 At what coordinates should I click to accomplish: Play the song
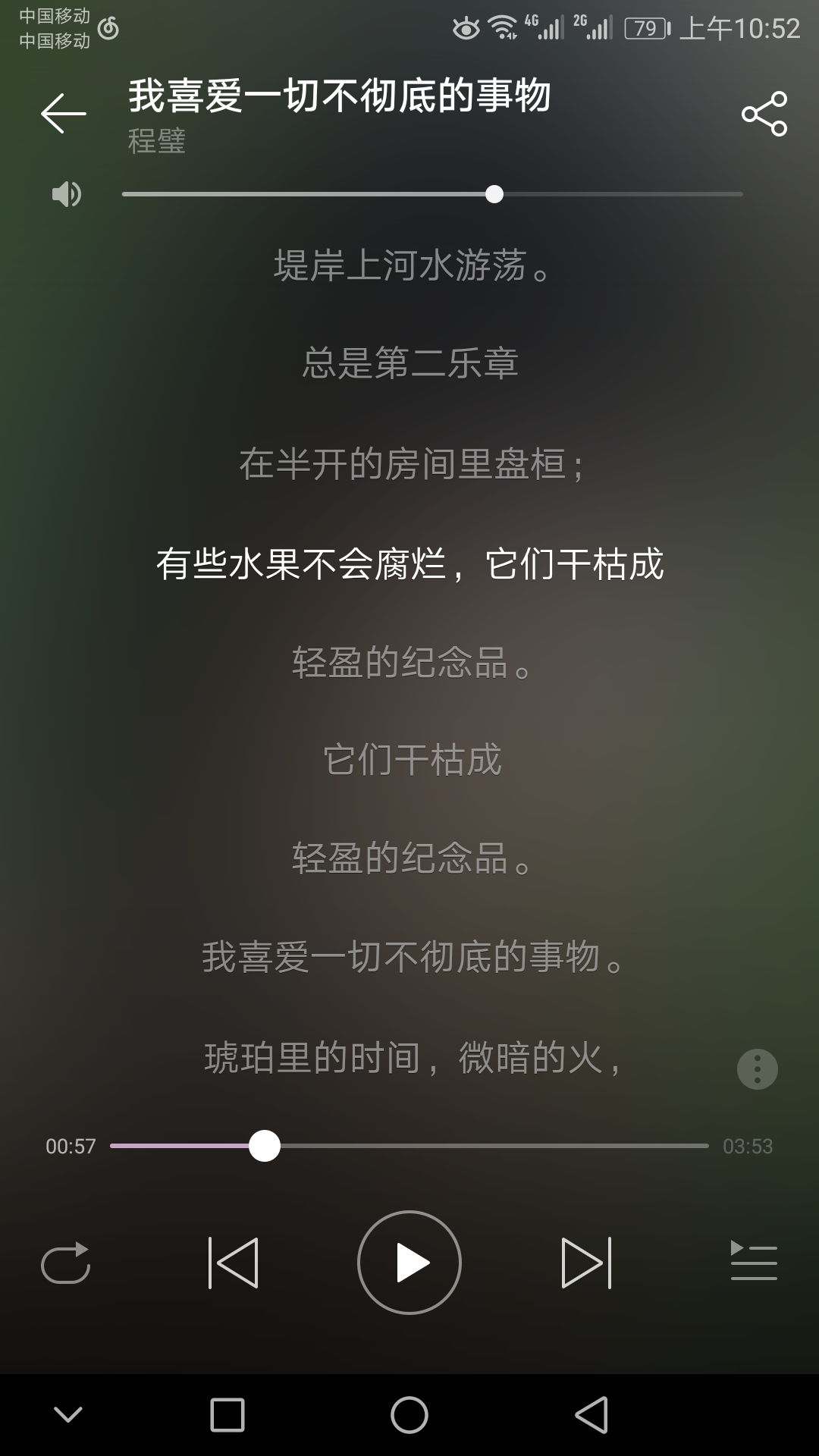tap(409, 1263)
